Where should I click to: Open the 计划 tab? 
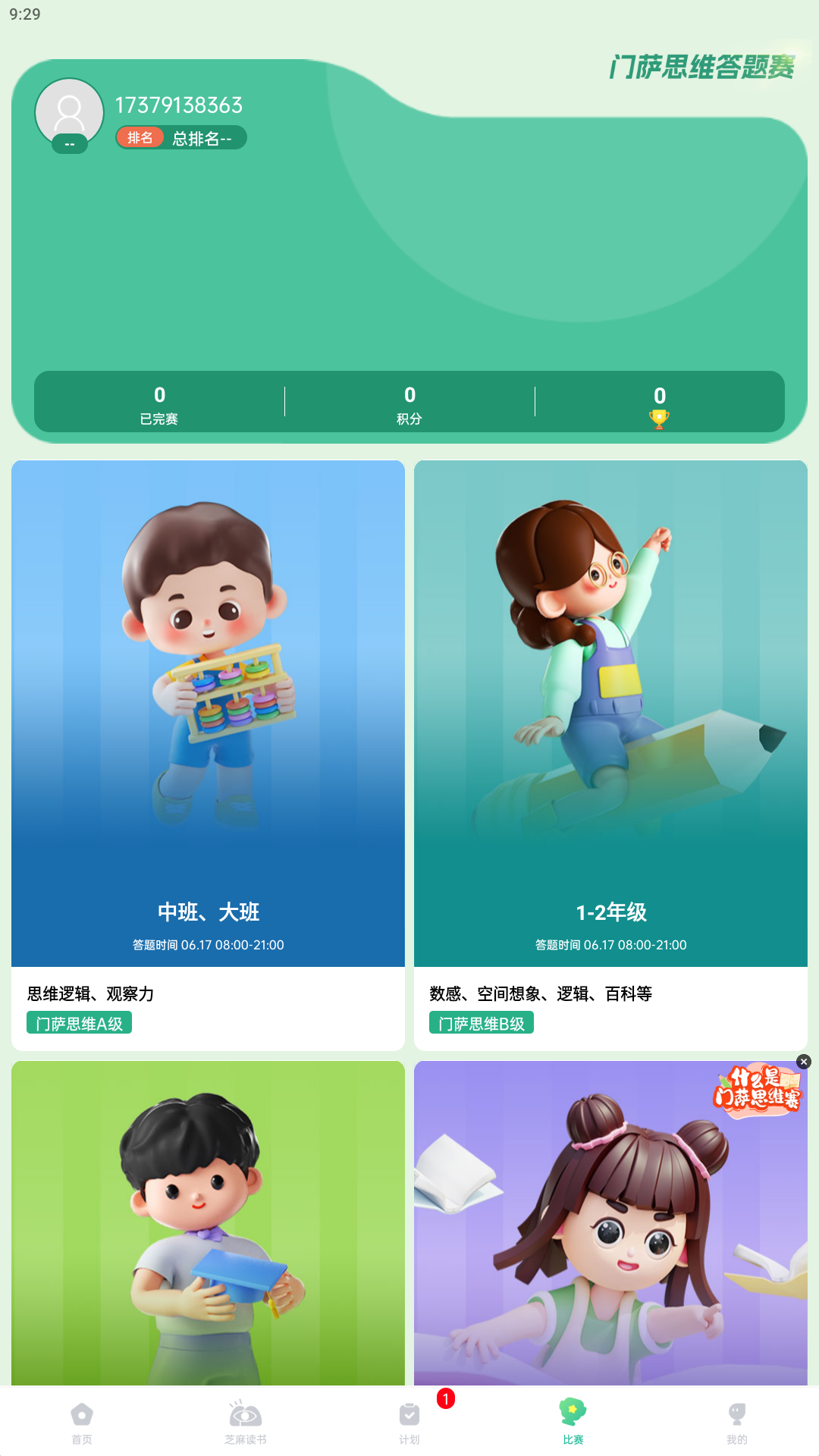click(409, 1422)
